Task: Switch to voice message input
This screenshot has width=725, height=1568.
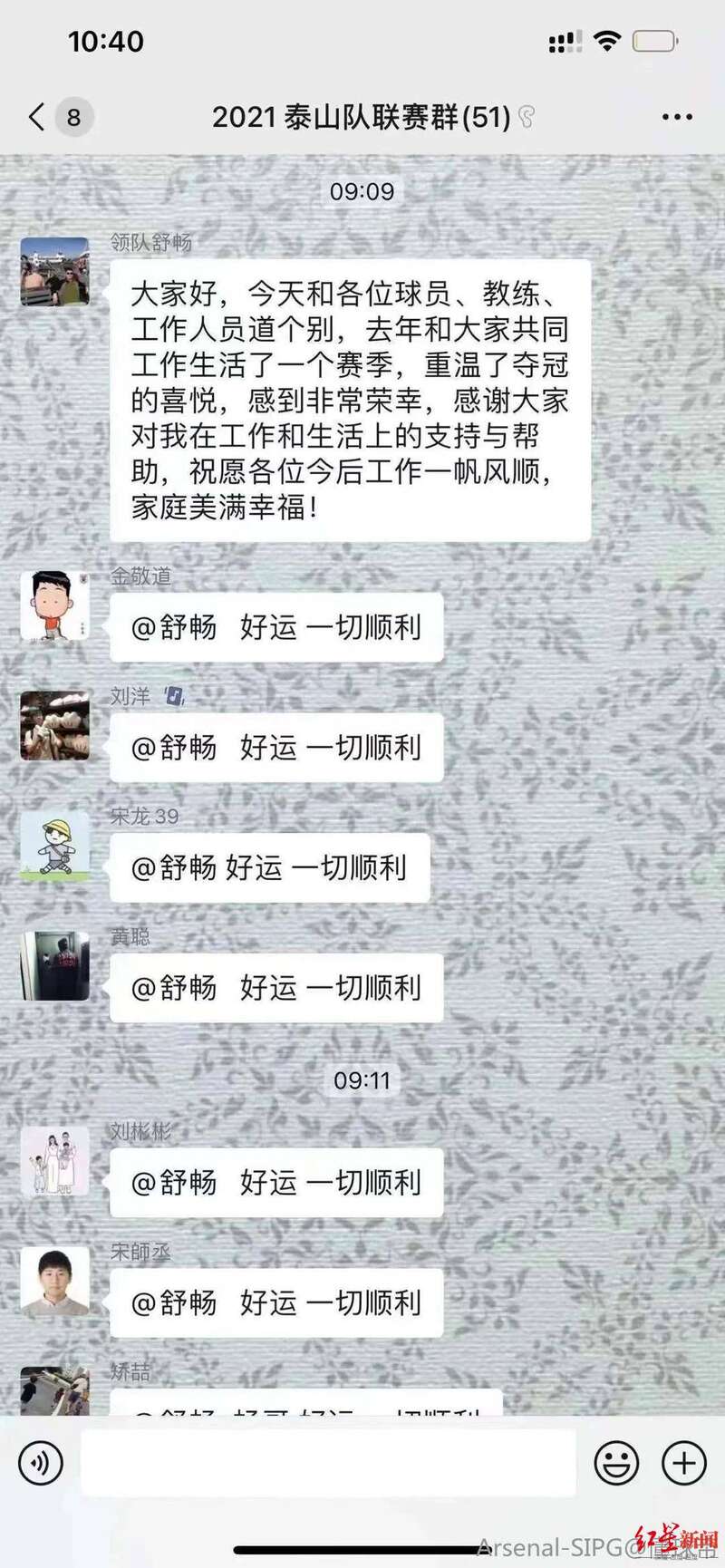Action: 41,1463
